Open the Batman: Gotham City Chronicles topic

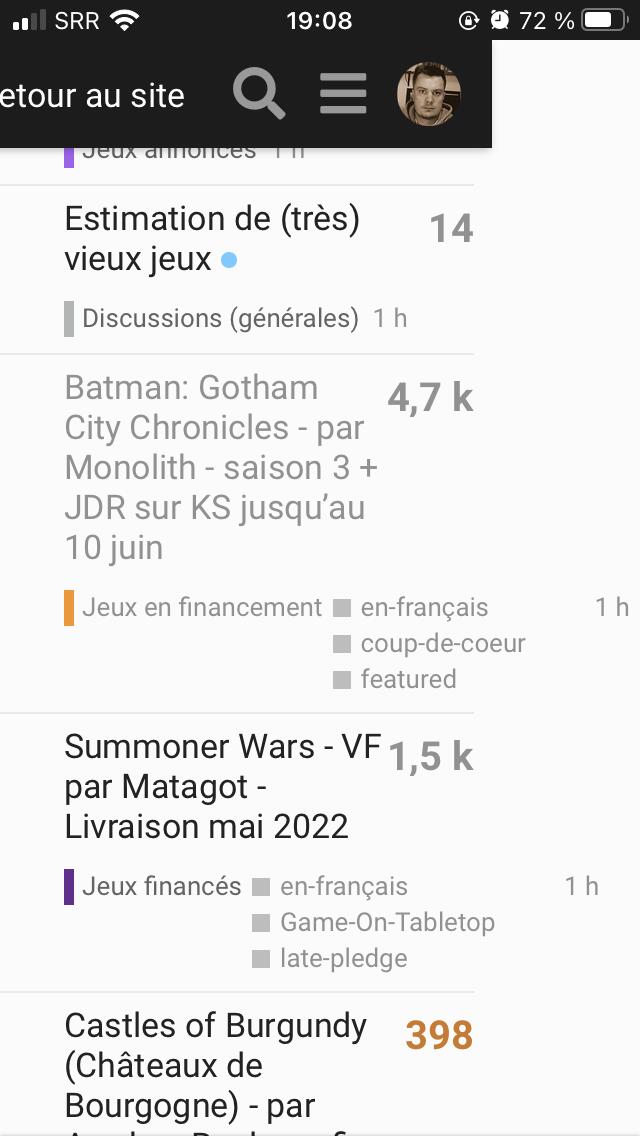[x=221, y=468]
